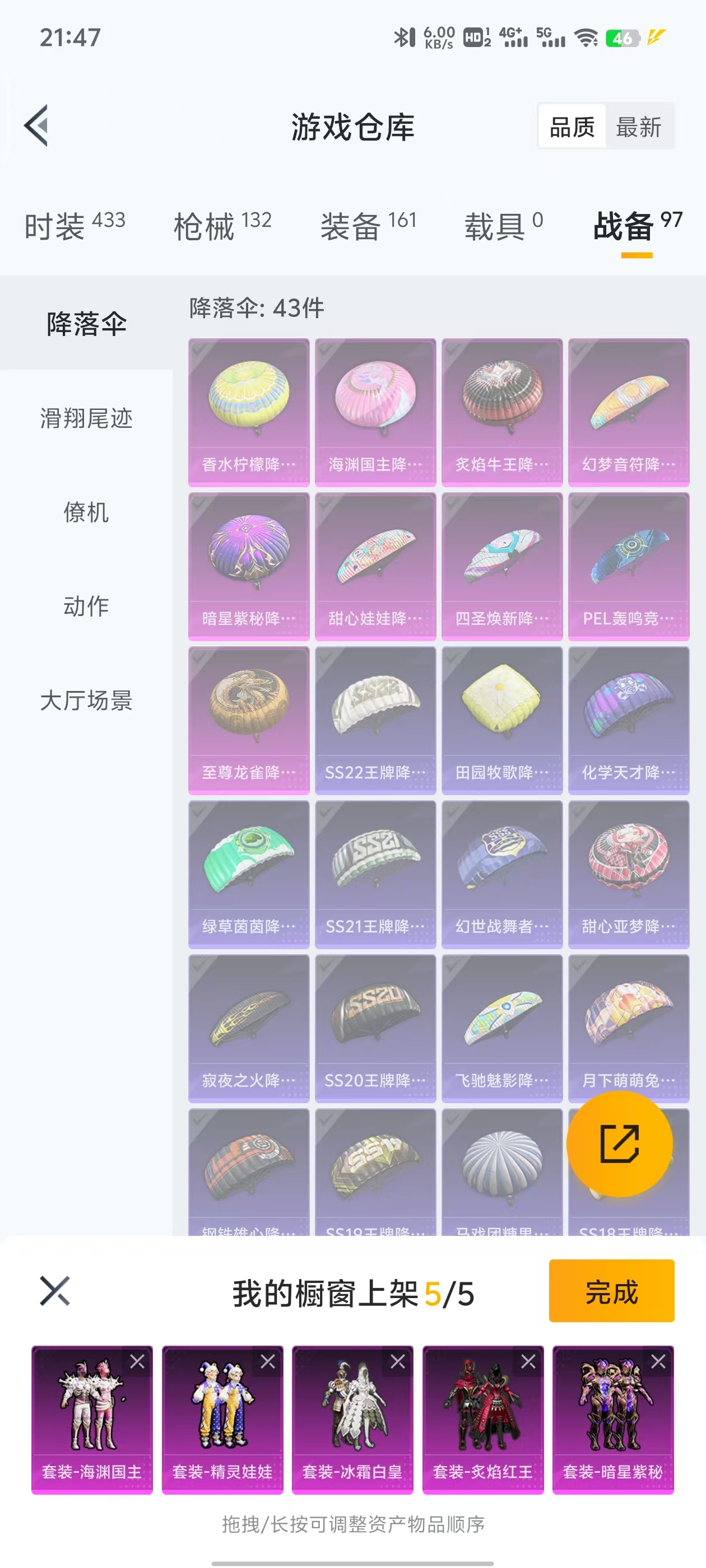Sort items by 最新
This screenshot has width=706, height=1568.
(638, 127)
